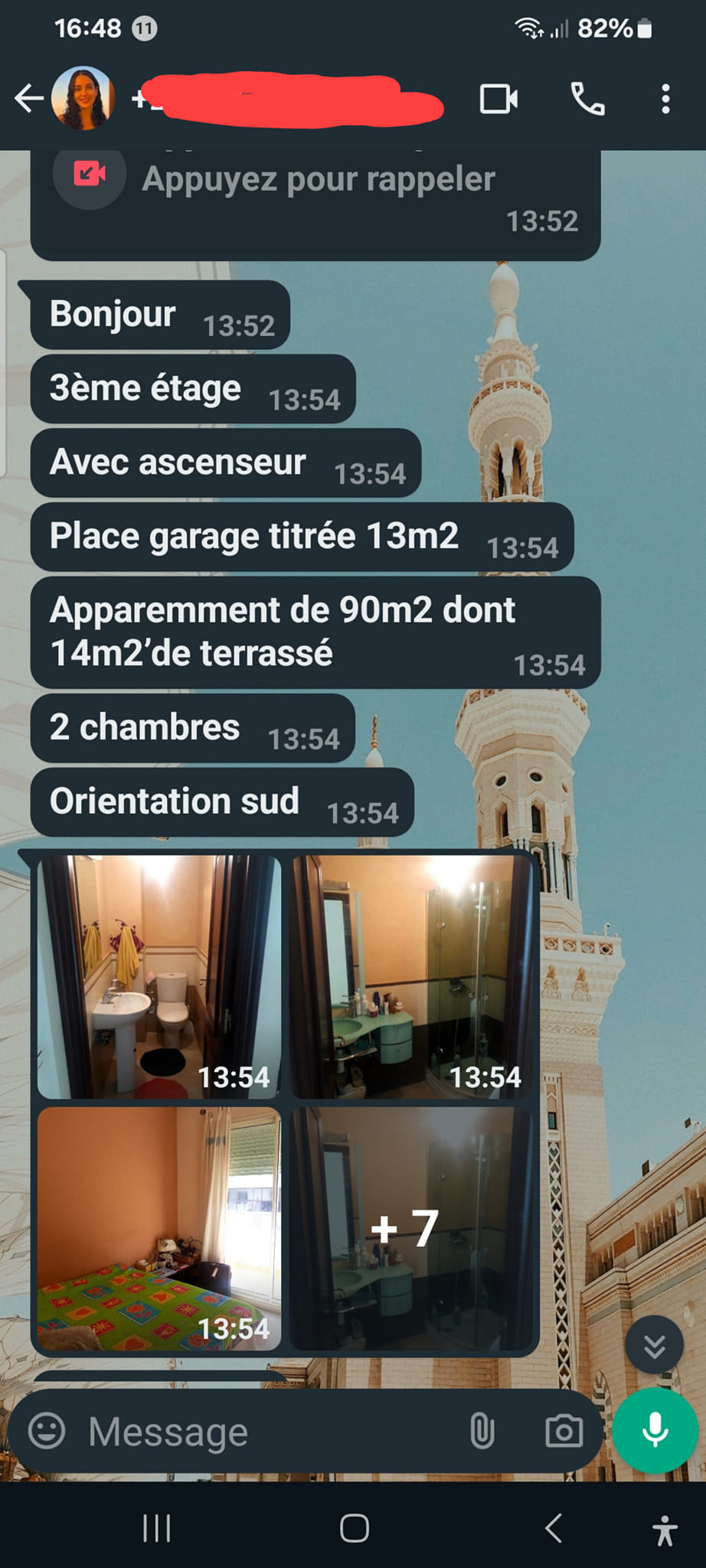Tap Appuyez pour rappeler to call back

317,180
